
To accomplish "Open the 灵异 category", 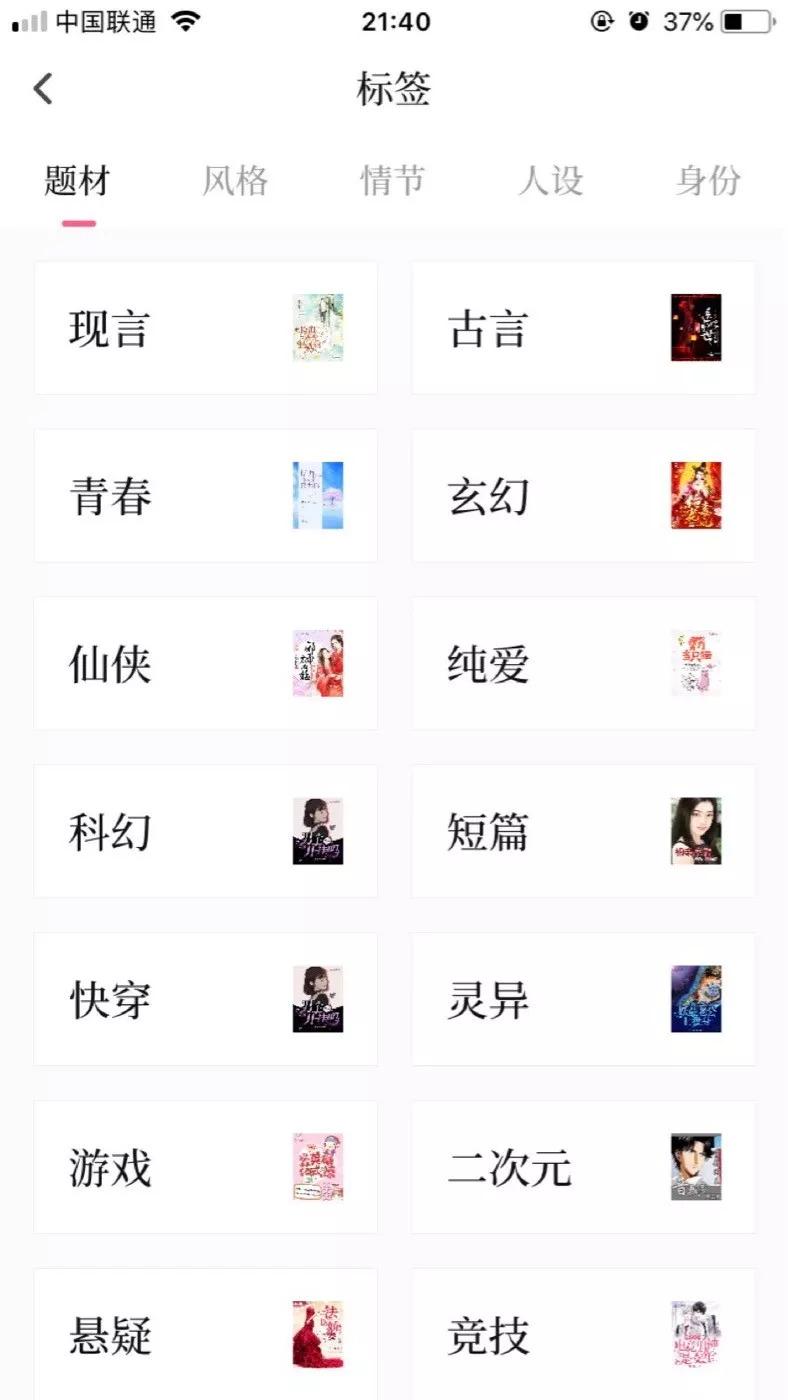I will [583, 999].
